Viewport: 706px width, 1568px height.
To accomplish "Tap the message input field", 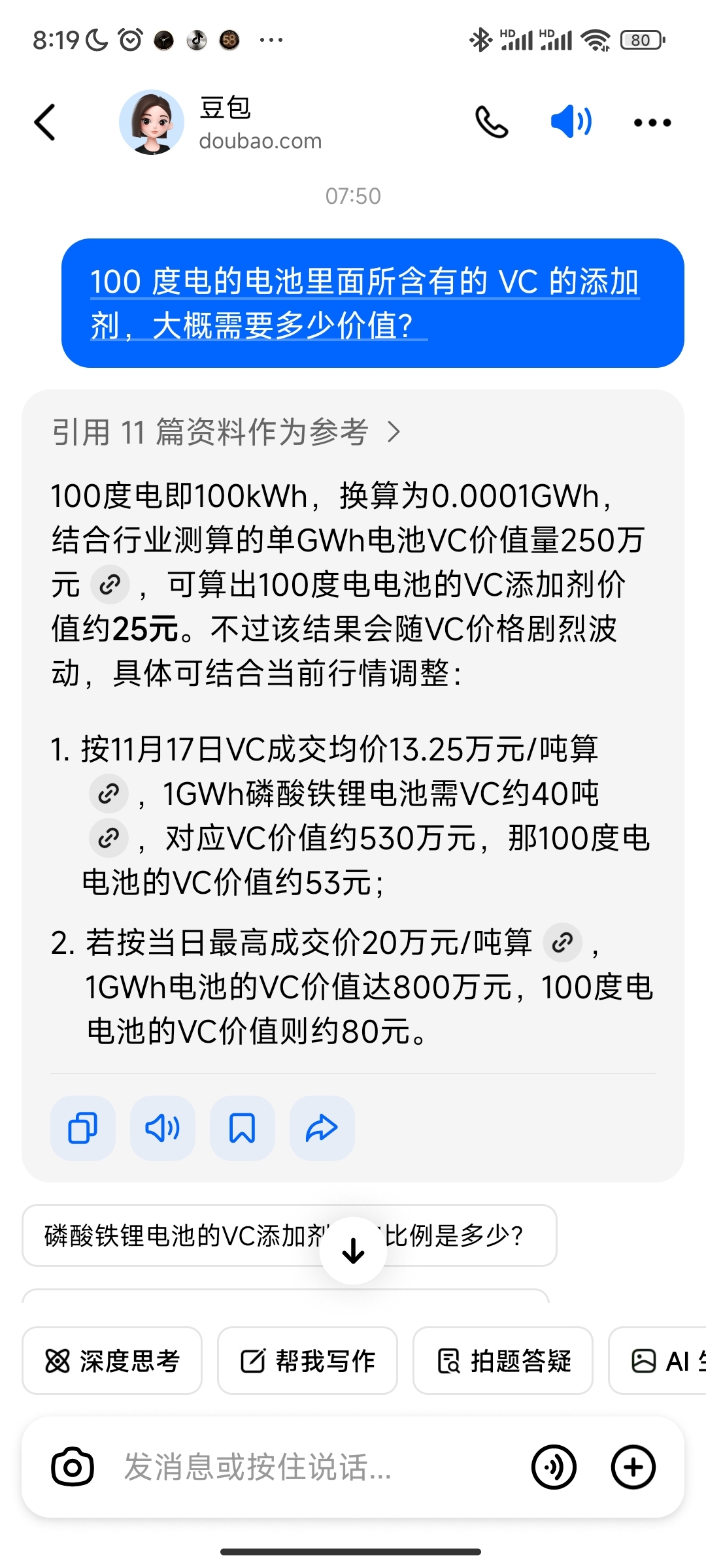I will tap(294, 1465).
